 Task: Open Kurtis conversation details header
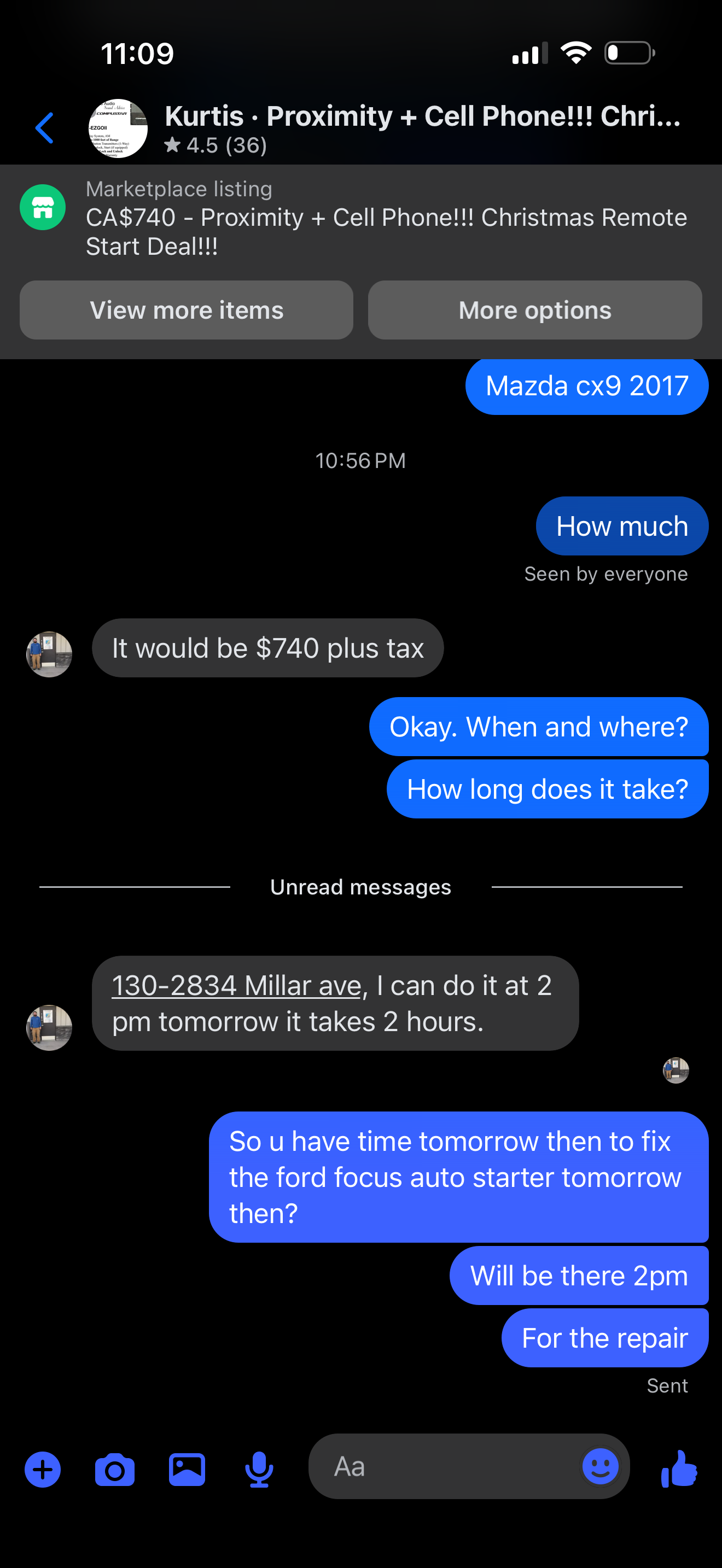pyautogui.click(x=421, y=128)
